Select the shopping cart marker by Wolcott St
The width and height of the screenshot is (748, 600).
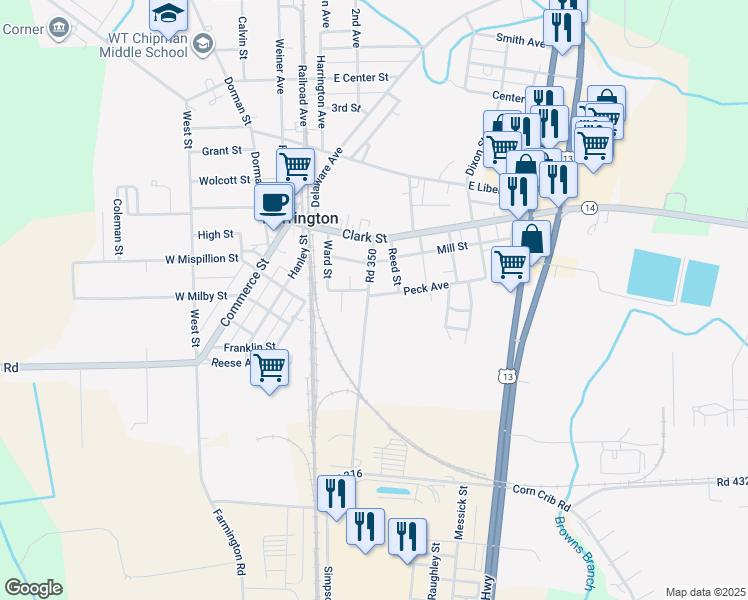pyautogui.click(x=295, y=165)
